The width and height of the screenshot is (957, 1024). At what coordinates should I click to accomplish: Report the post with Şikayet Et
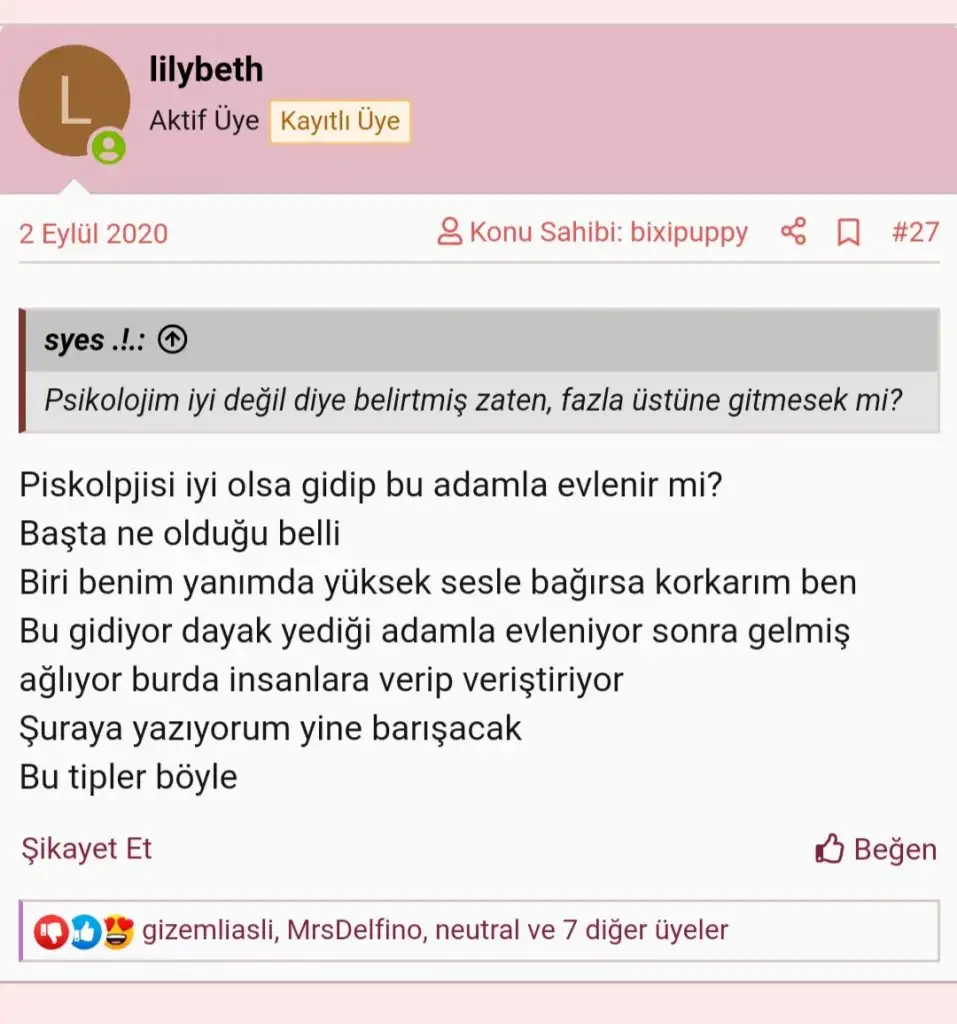pyautogui.click(x=86, y=849)
